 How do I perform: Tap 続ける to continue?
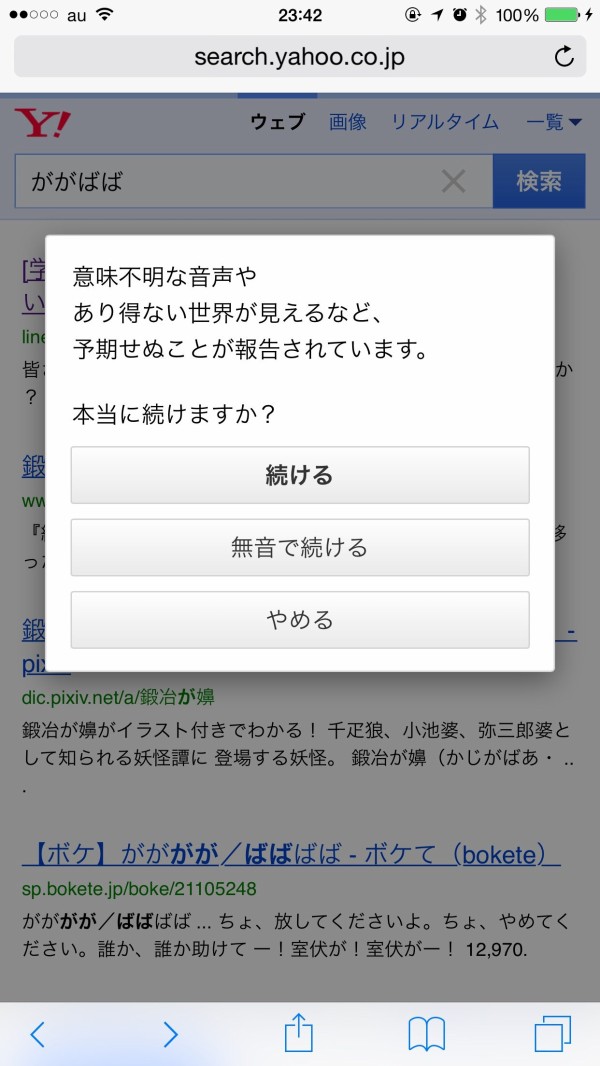(x=300, y=475)
